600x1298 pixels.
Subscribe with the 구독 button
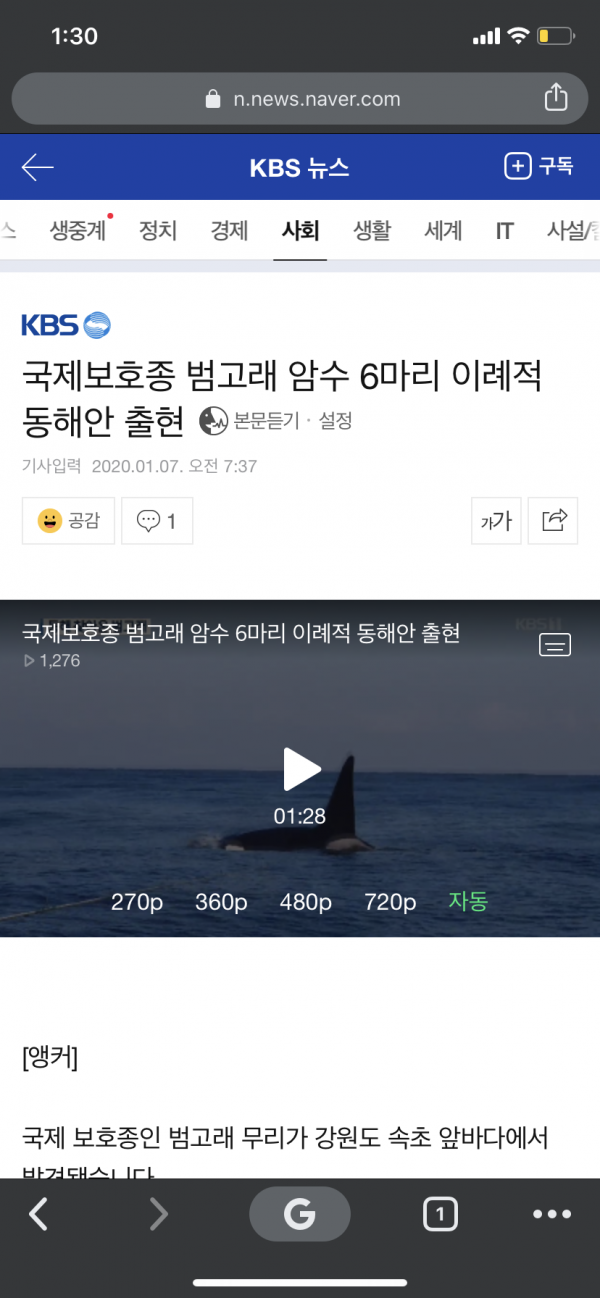pos(539,166)
